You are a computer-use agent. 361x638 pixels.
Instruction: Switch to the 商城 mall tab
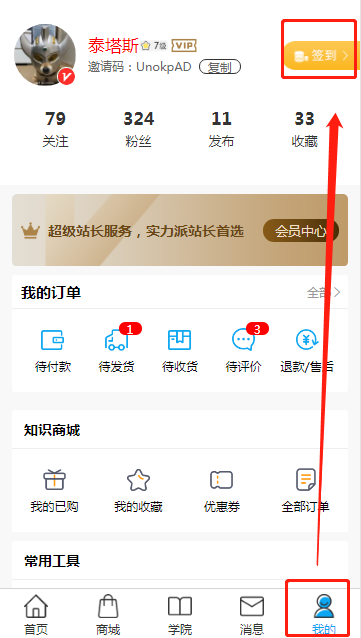108,614
